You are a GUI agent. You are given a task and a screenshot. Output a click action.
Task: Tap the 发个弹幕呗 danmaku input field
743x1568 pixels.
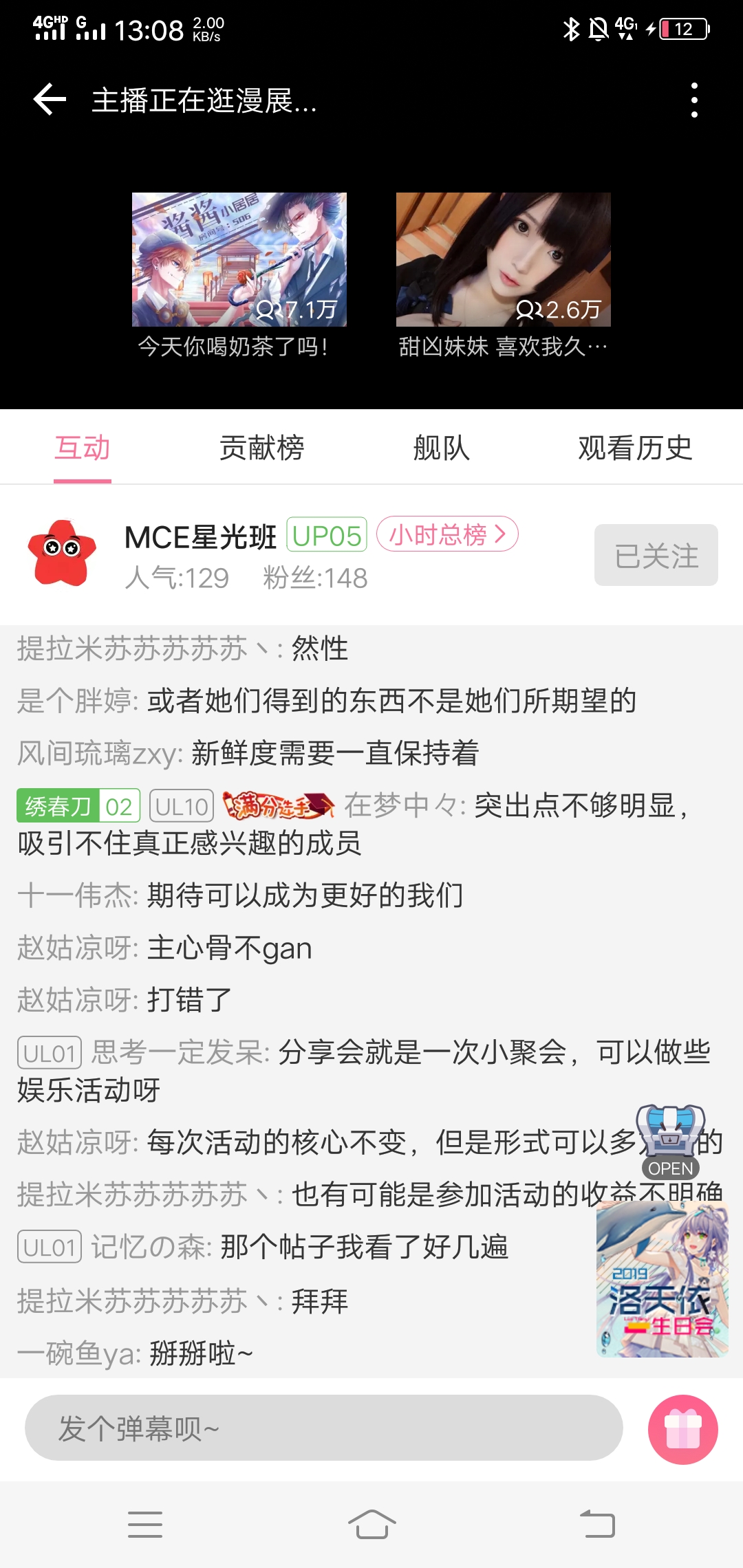(x=323, y=1428)
